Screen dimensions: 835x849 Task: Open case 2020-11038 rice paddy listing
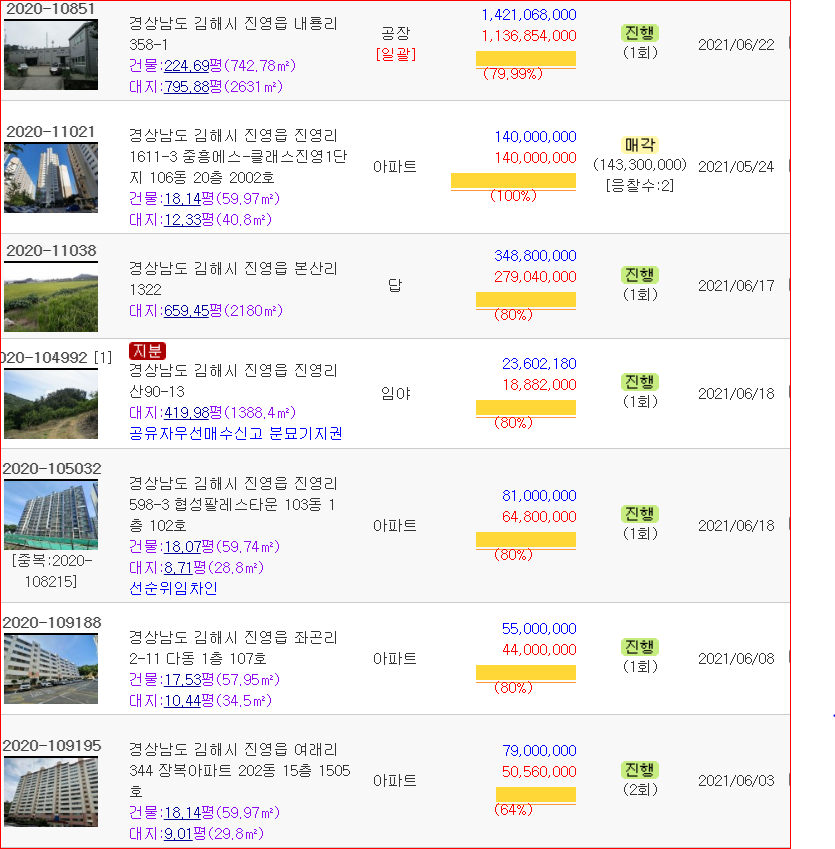point(50,251)
